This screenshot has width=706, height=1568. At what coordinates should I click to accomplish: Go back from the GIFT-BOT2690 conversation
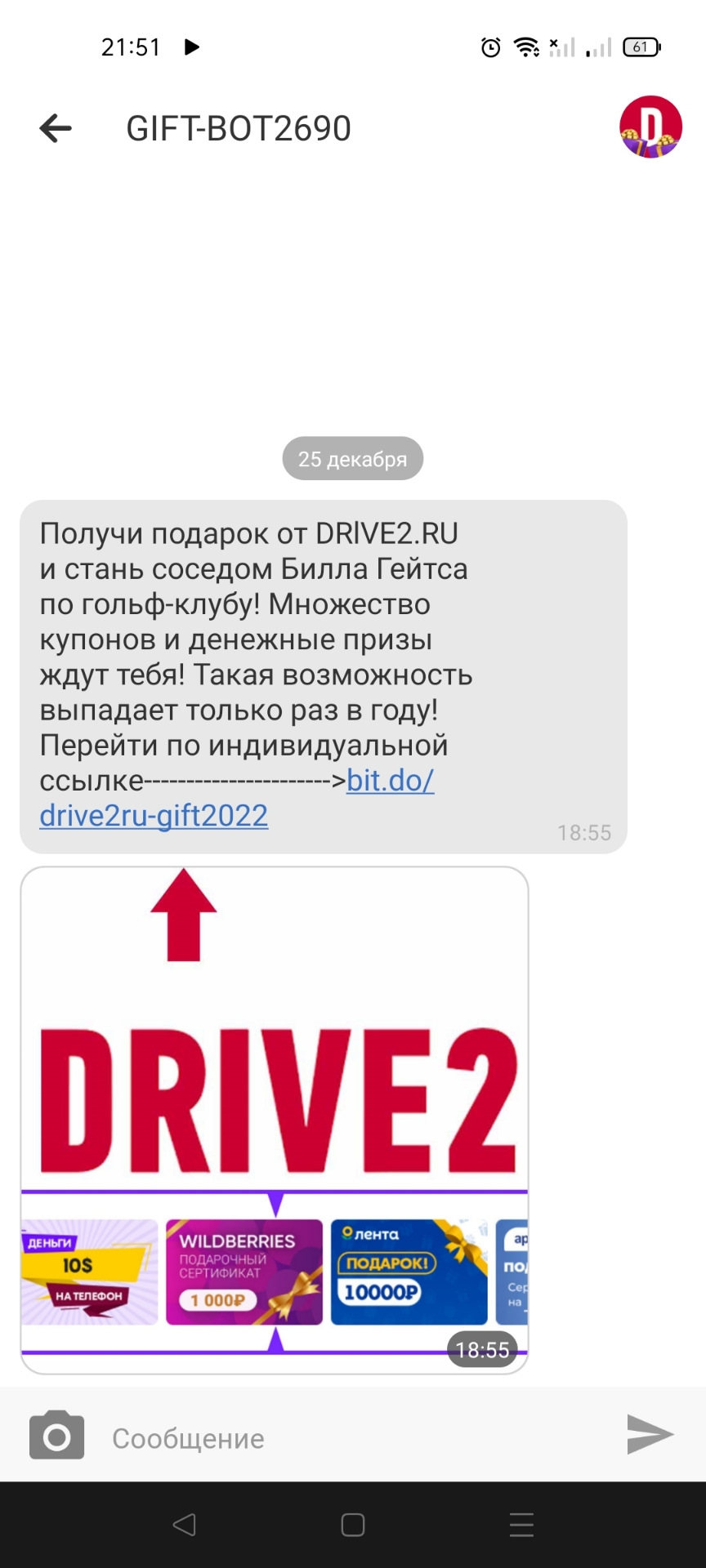tap(56, 128)
